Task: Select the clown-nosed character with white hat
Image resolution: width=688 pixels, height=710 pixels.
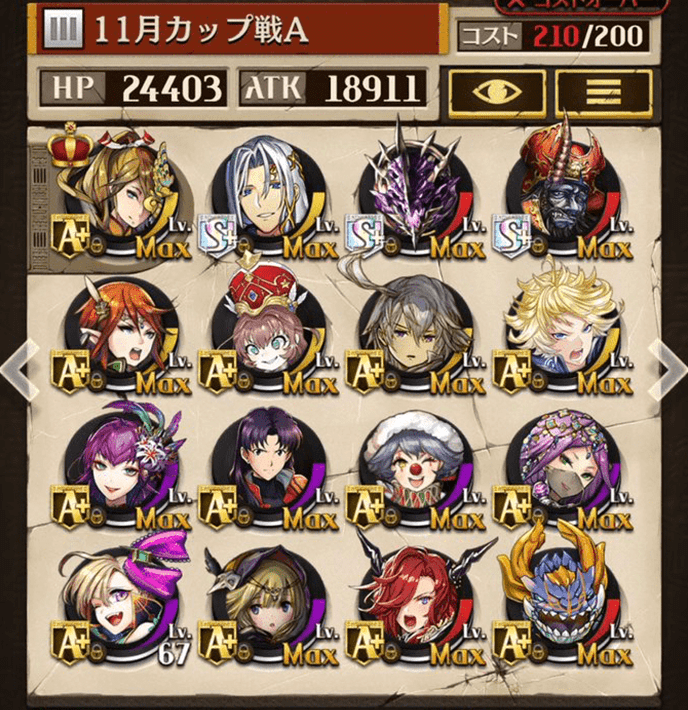Action: coord(414,462)
